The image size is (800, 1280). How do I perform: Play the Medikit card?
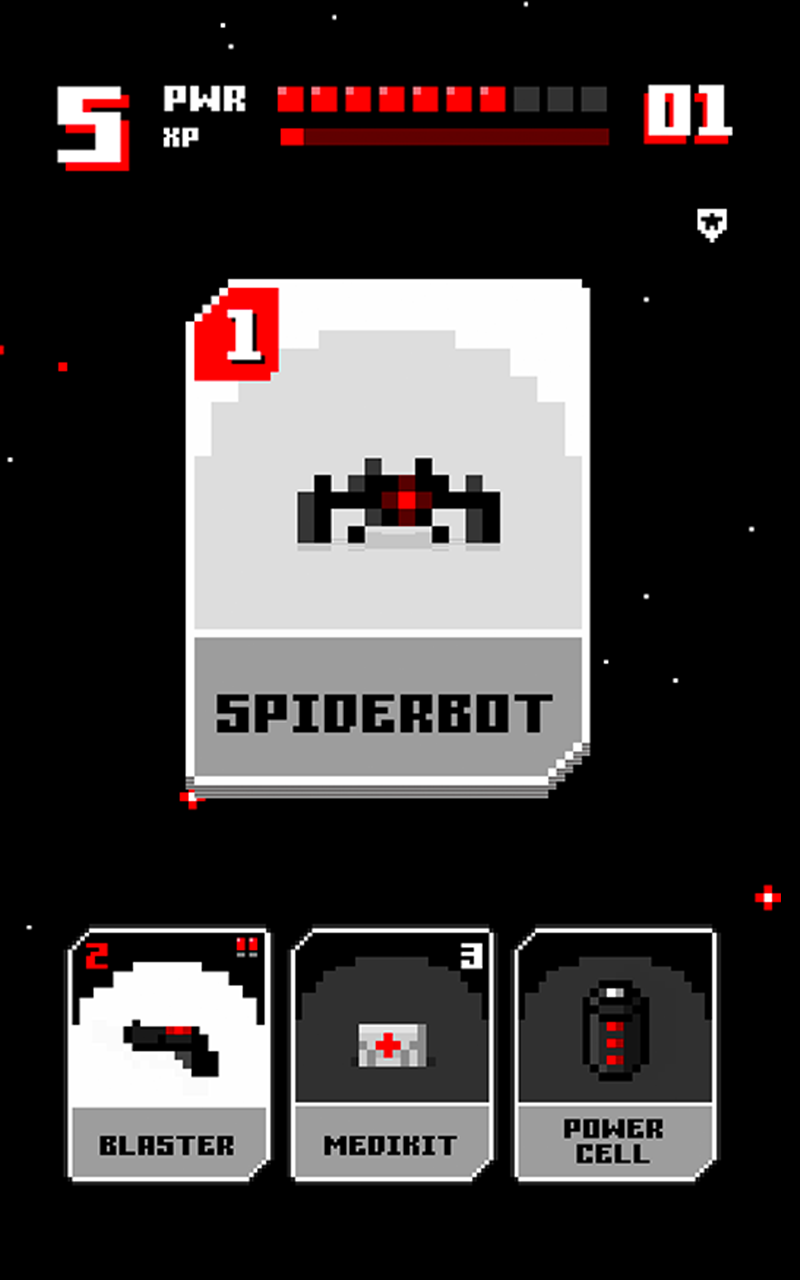click(x=391, y=1055)
